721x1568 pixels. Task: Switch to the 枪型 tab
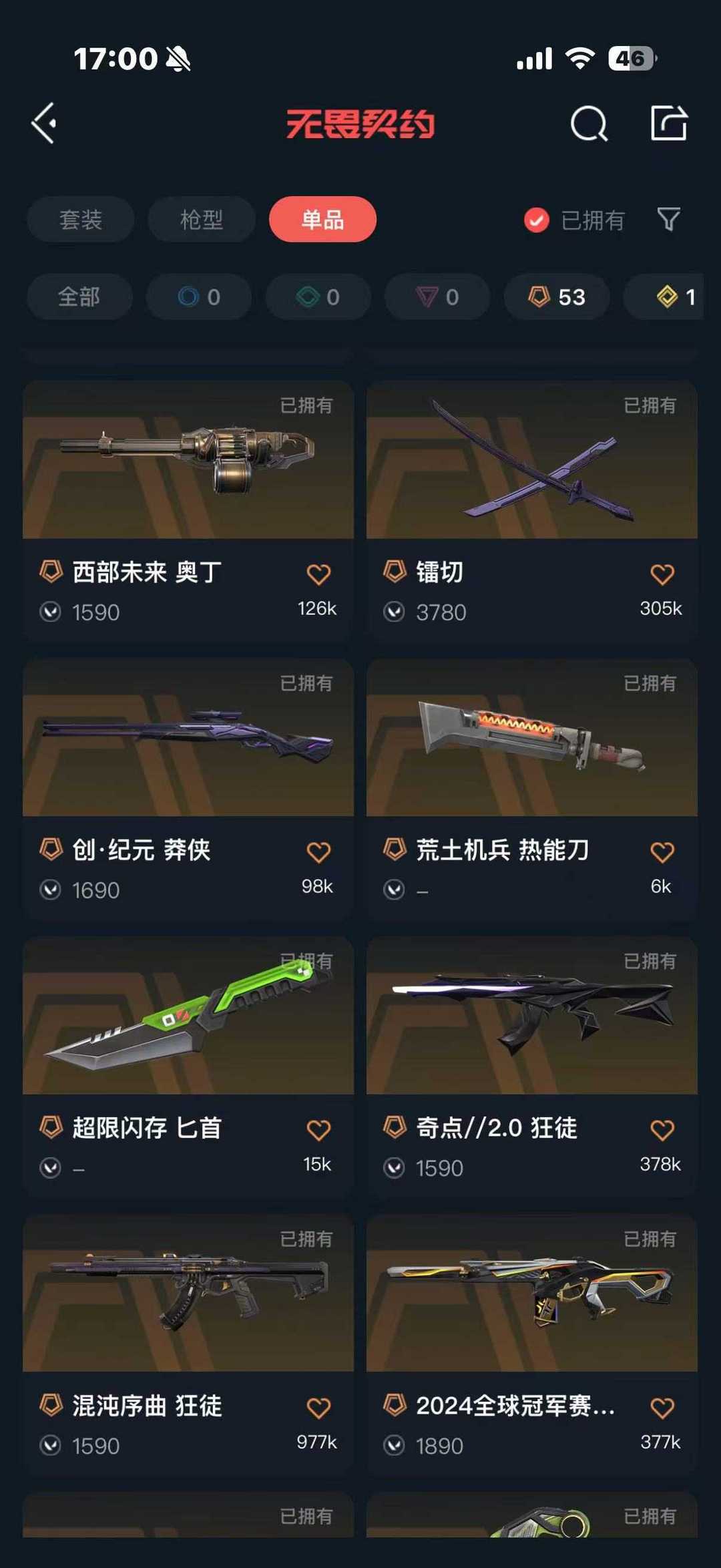(x=202, y=219)
